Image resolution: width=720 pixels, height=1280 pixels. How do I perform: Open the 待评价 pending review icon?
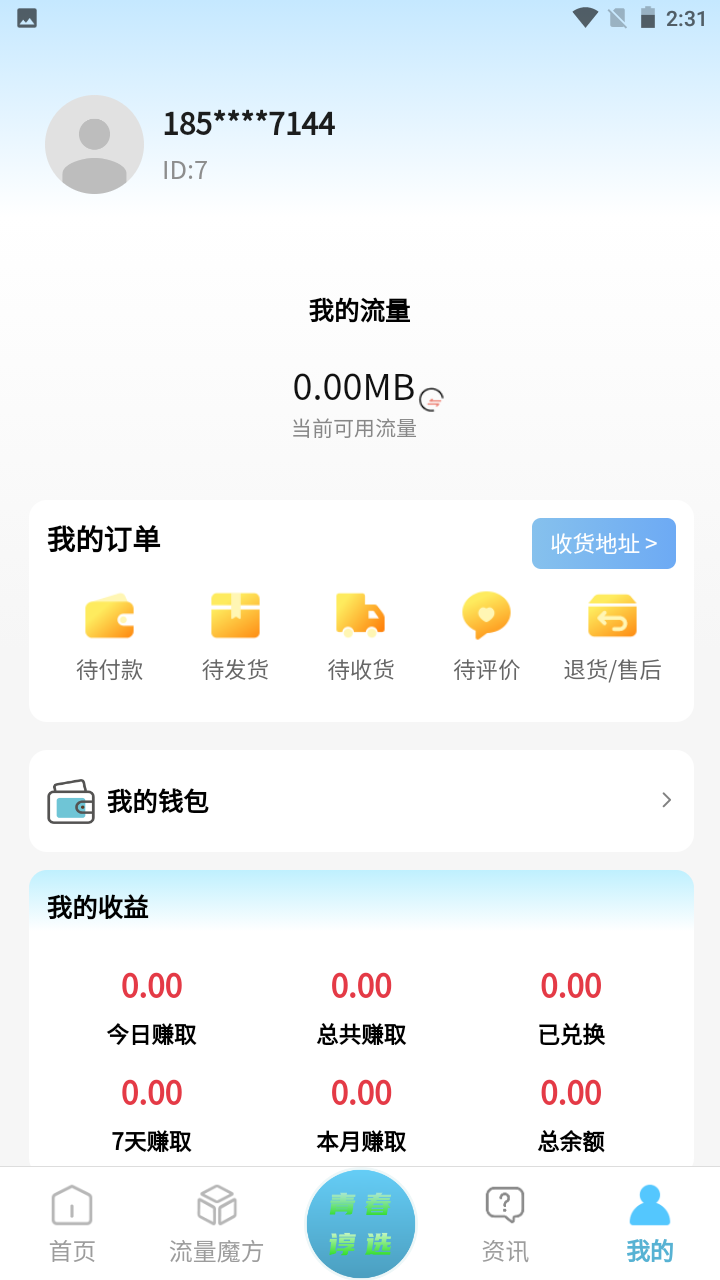click(486, 616)
